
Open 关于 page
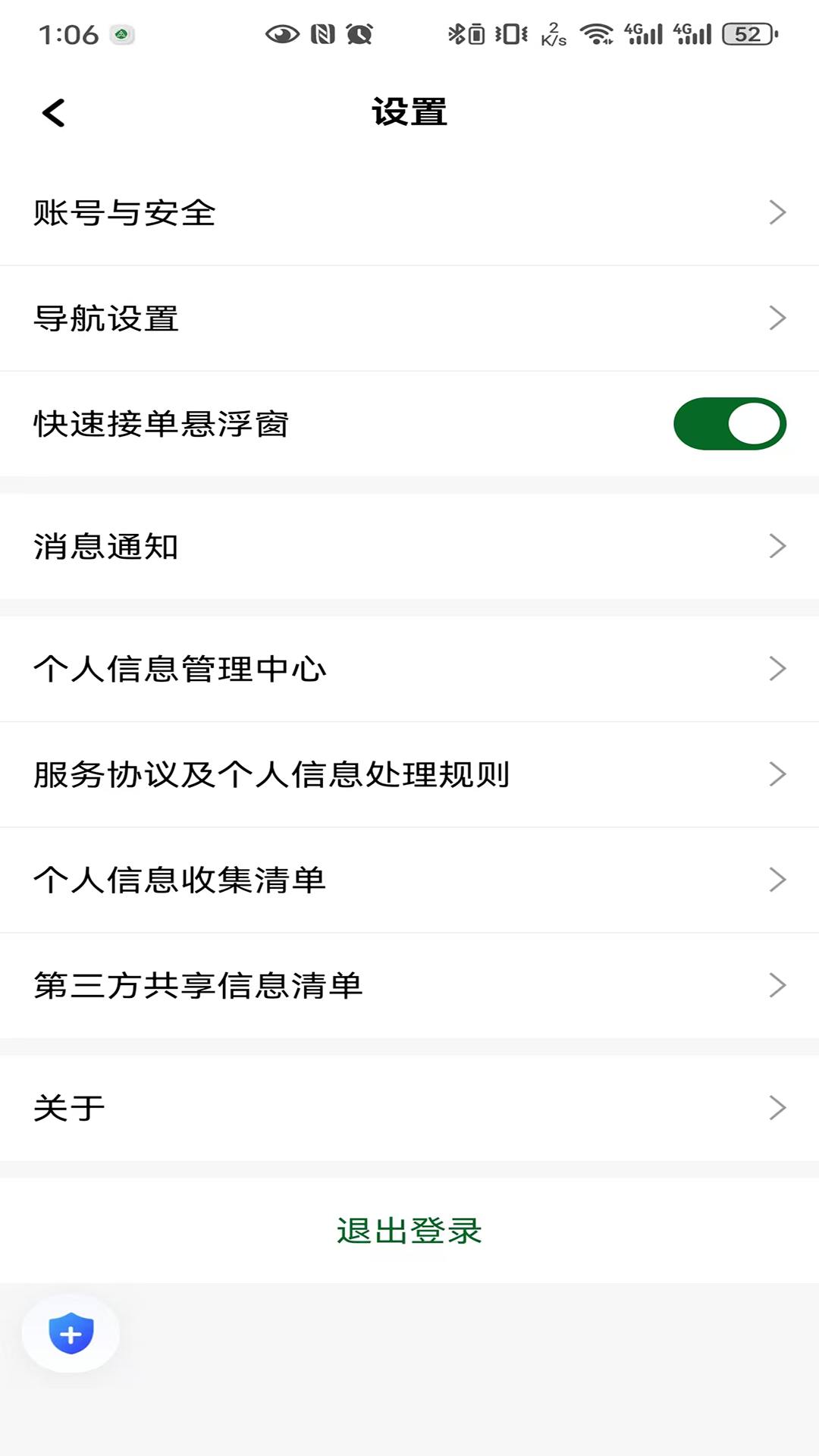pos(409,1107)
